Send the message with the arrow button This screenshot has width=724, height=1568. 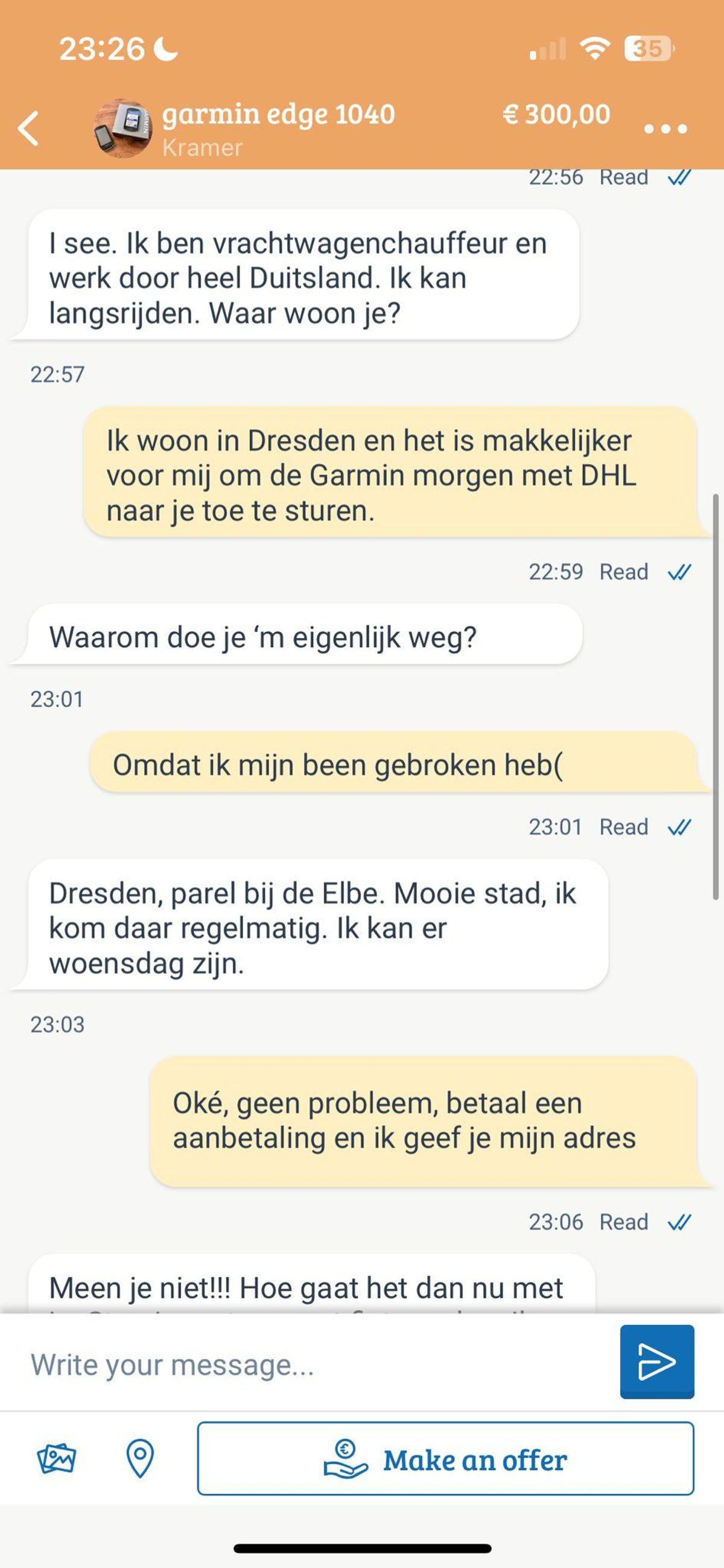point(656,1362)
